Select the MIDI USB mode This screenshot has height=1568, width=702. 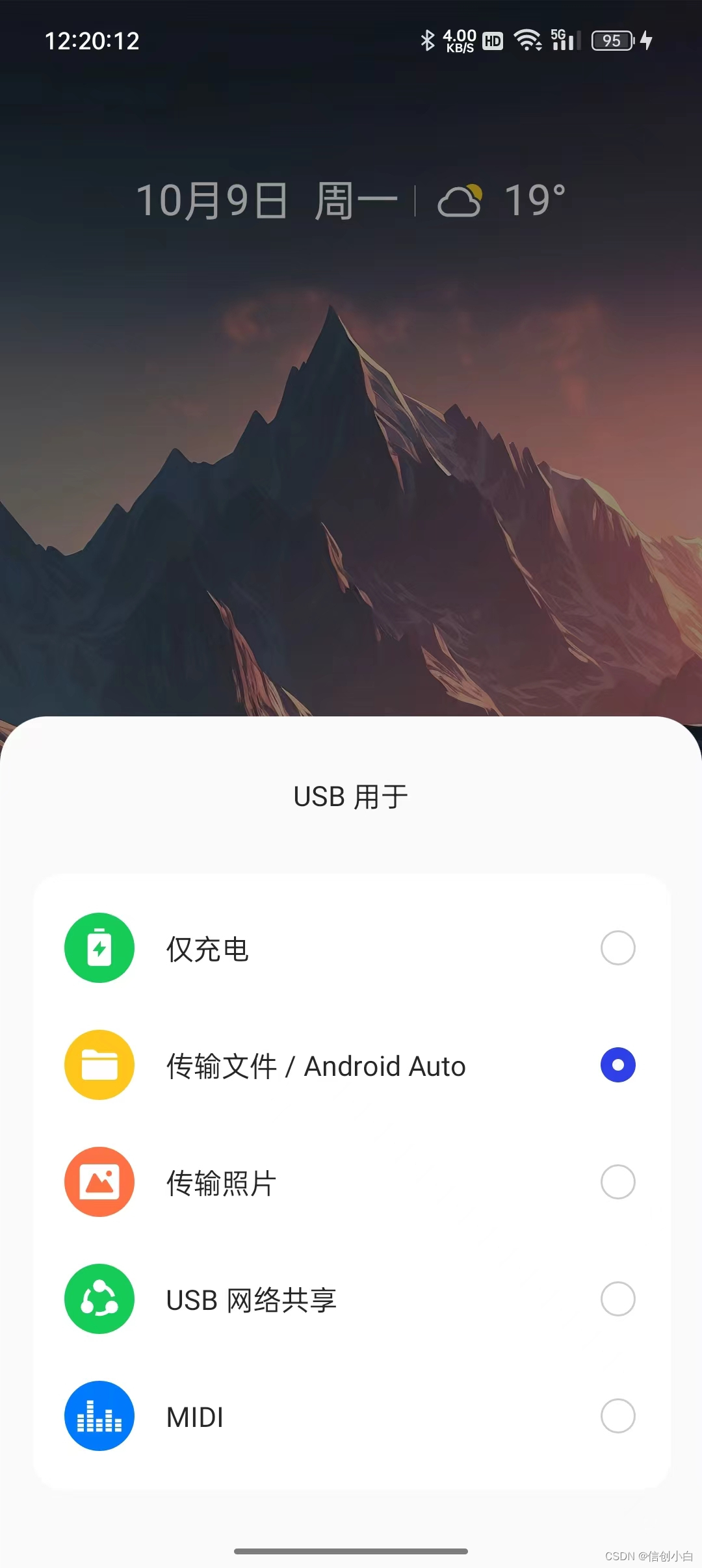[x=351, y=1416]
